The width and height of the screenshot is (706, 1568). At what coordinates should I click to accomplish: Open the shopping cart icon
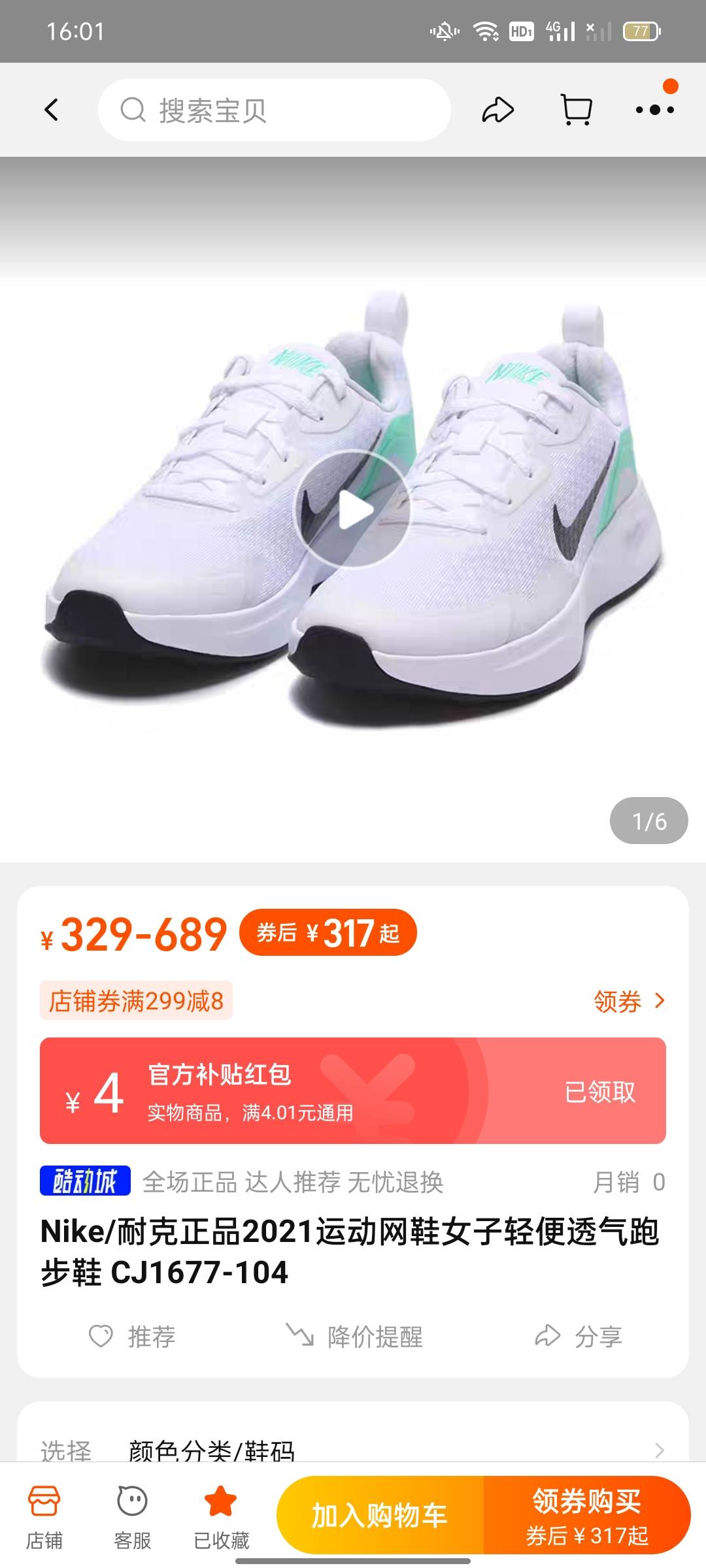coord(577,110)
